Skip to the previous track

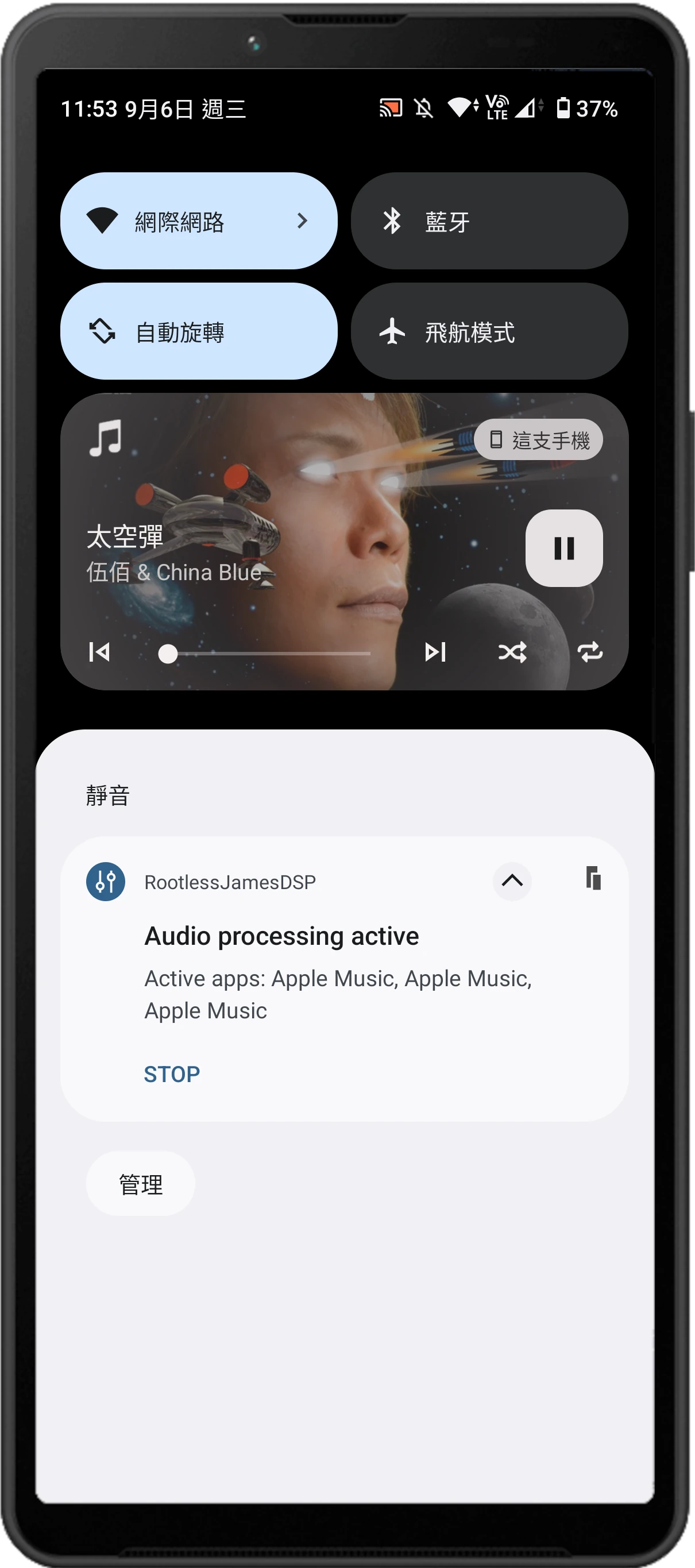(x=100, y=652)
